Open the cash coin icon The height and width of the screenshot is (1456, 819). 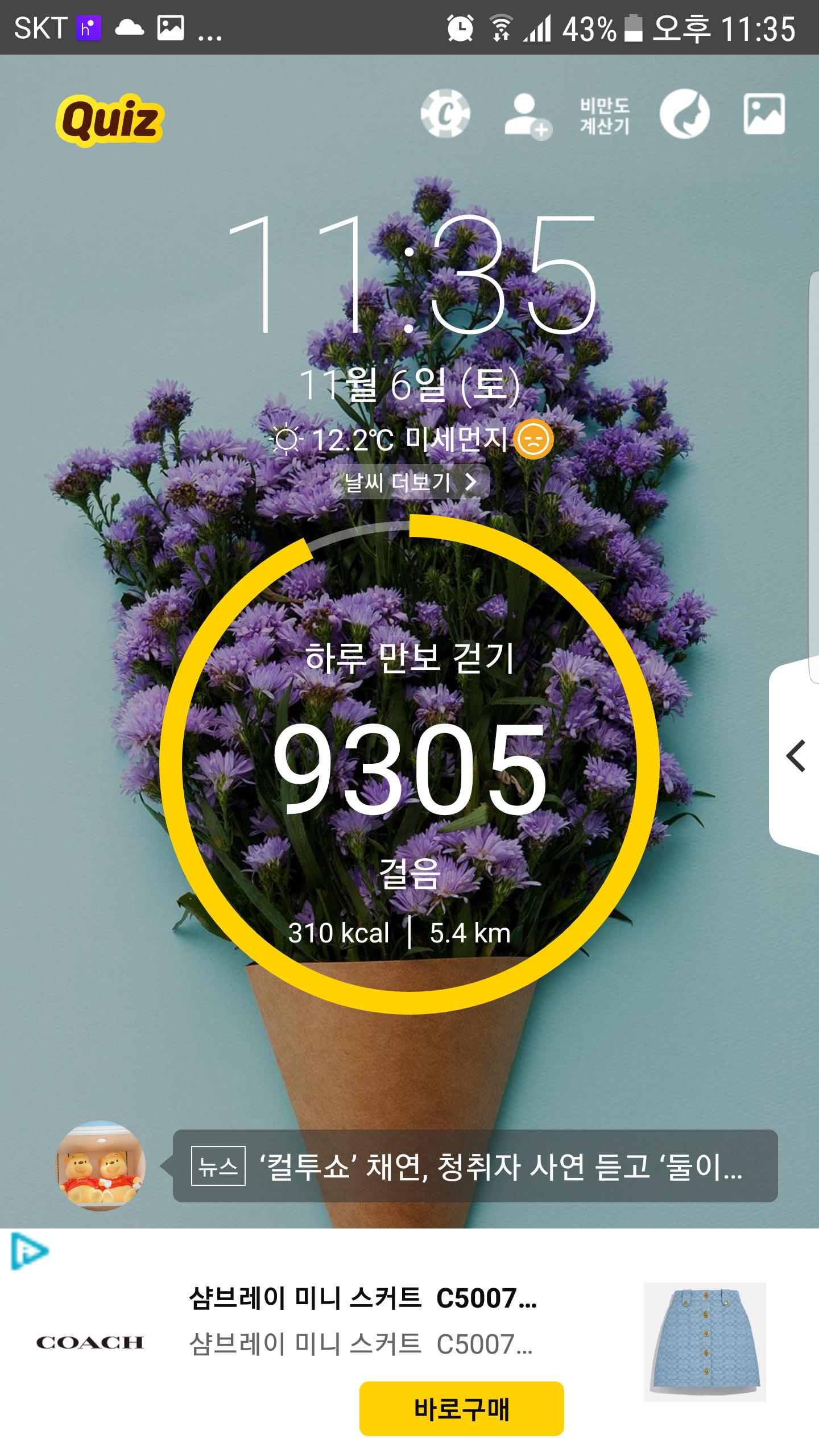point(445,114)
